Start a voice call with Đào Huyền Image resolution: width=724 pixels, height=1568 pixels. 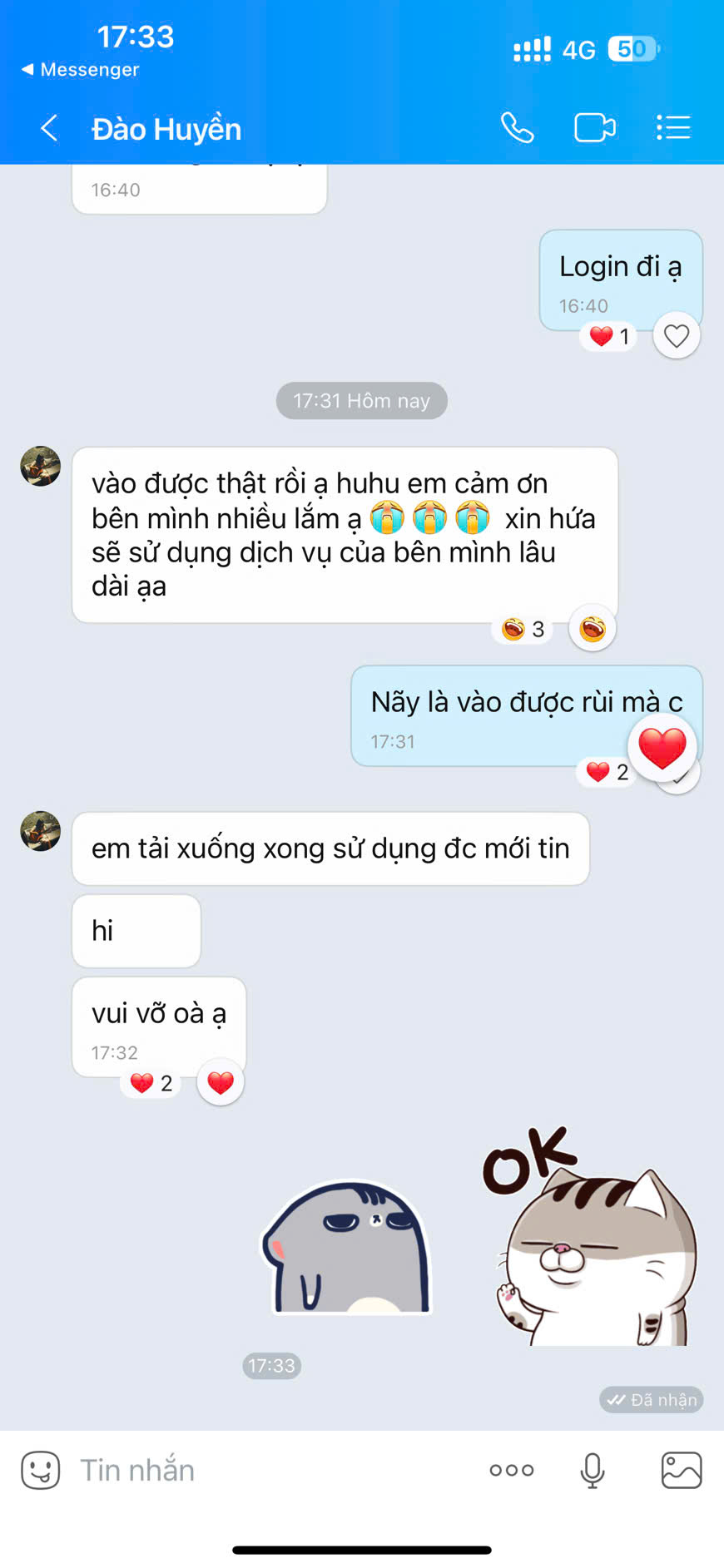click(x=517, y=128)
